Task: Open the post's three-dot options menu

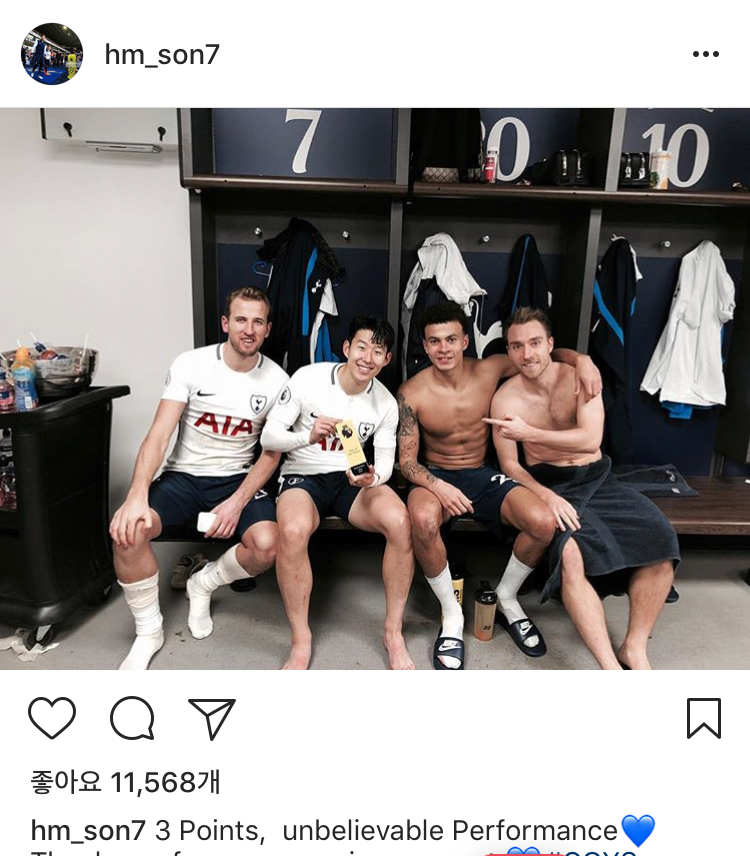Action: coord(706,54)
